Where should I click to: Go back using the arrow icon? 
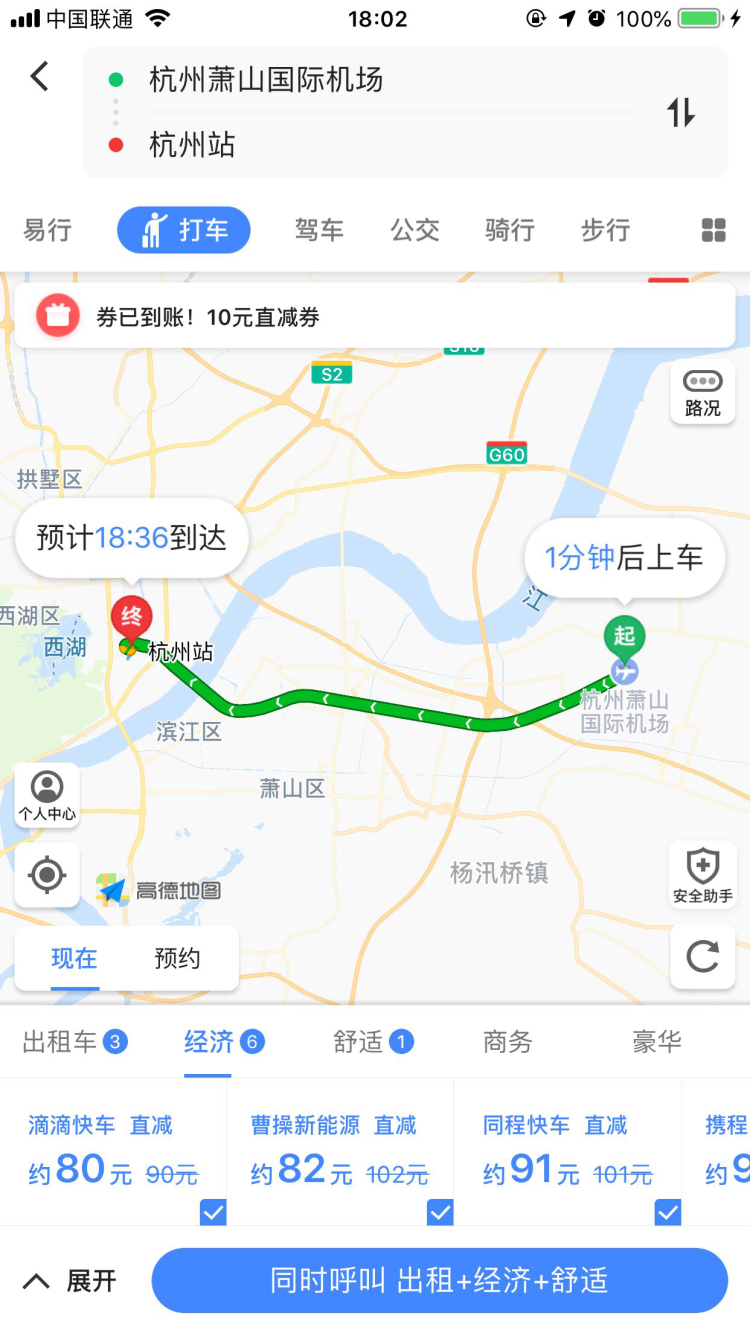point(40,77)
